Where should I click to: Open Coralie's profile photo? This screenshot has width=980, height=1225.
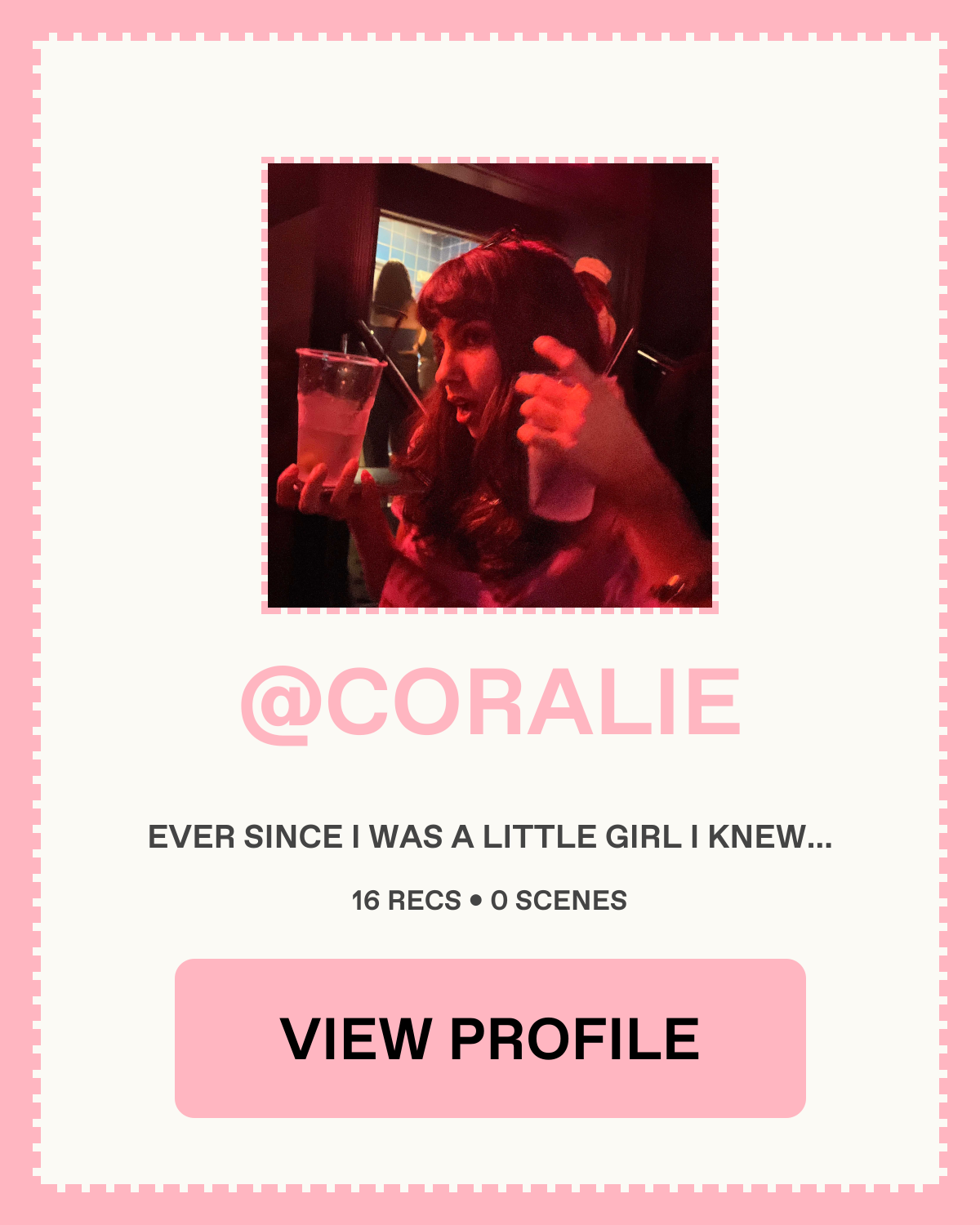click(x=490, y=385)
